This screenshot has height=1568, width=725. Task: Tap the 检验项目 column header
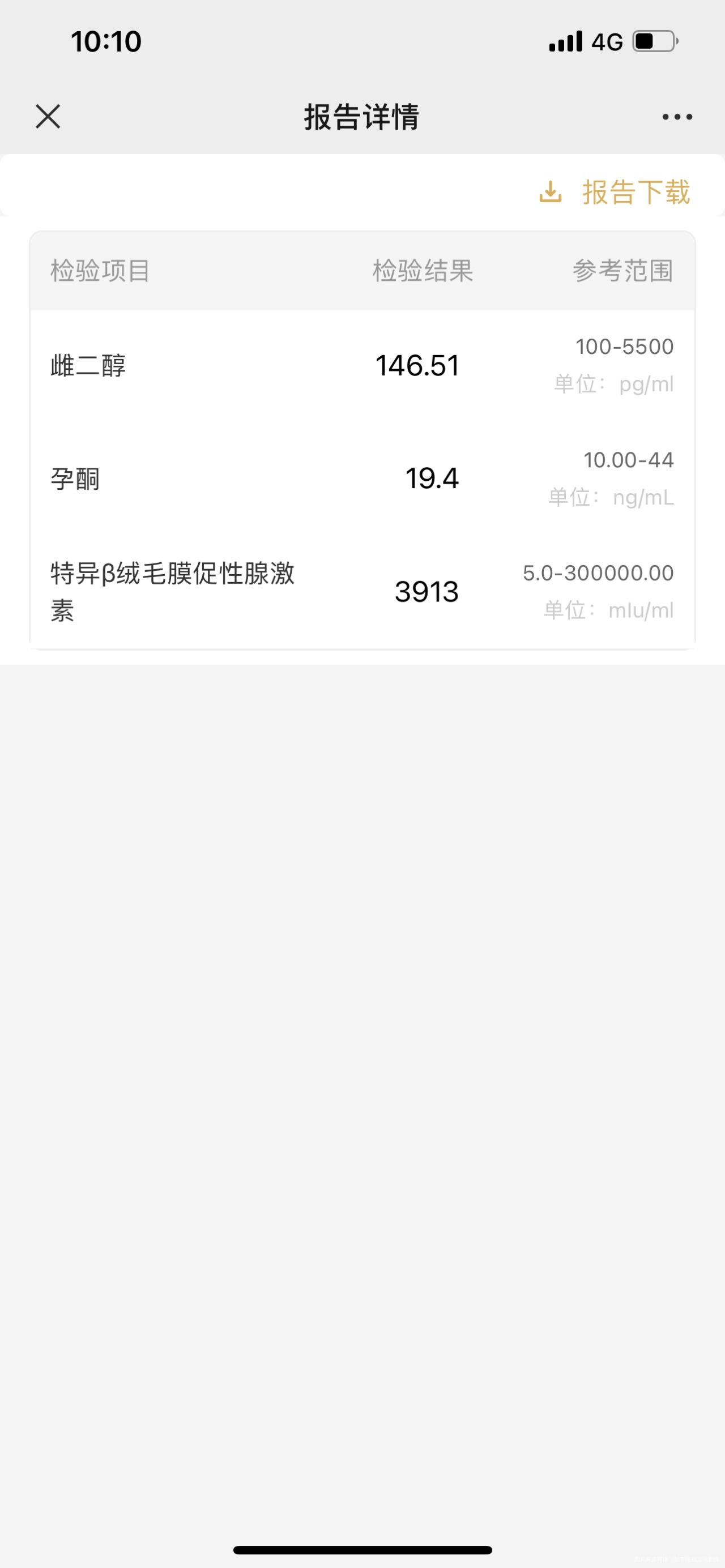click(x=101, y=273)
